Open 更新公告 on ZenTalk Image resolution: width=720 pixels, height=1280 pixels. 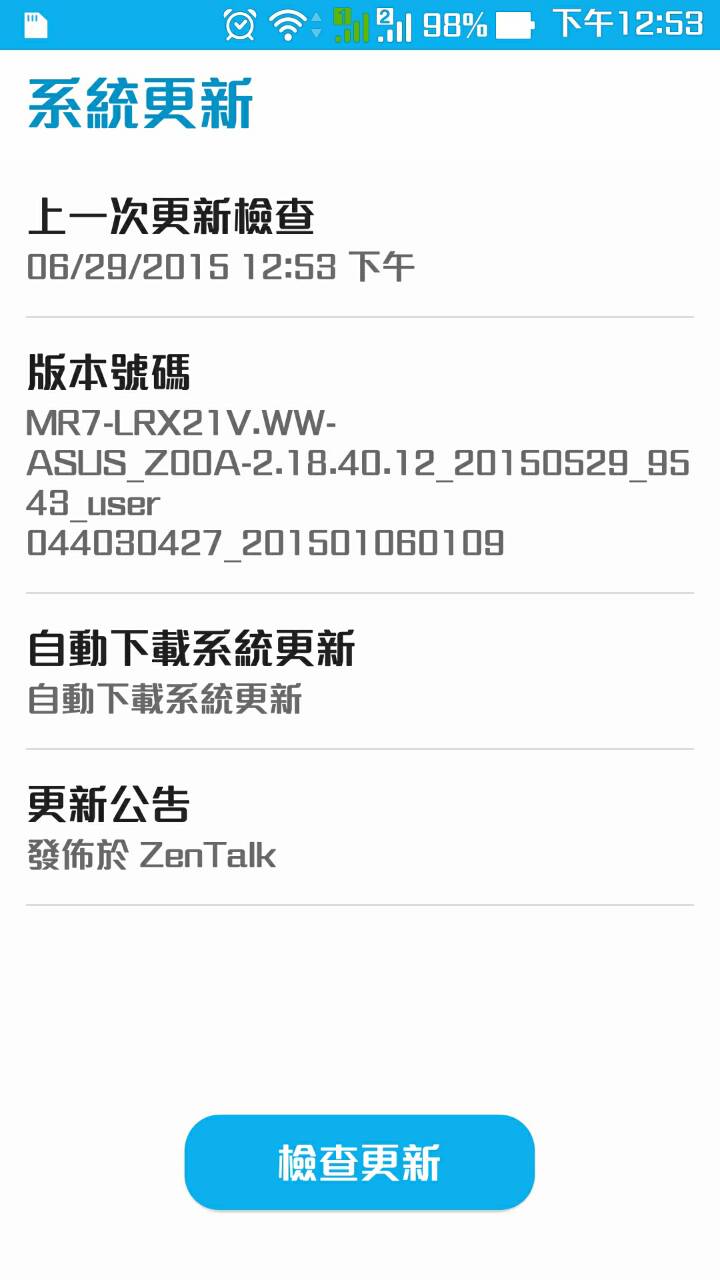359,827
